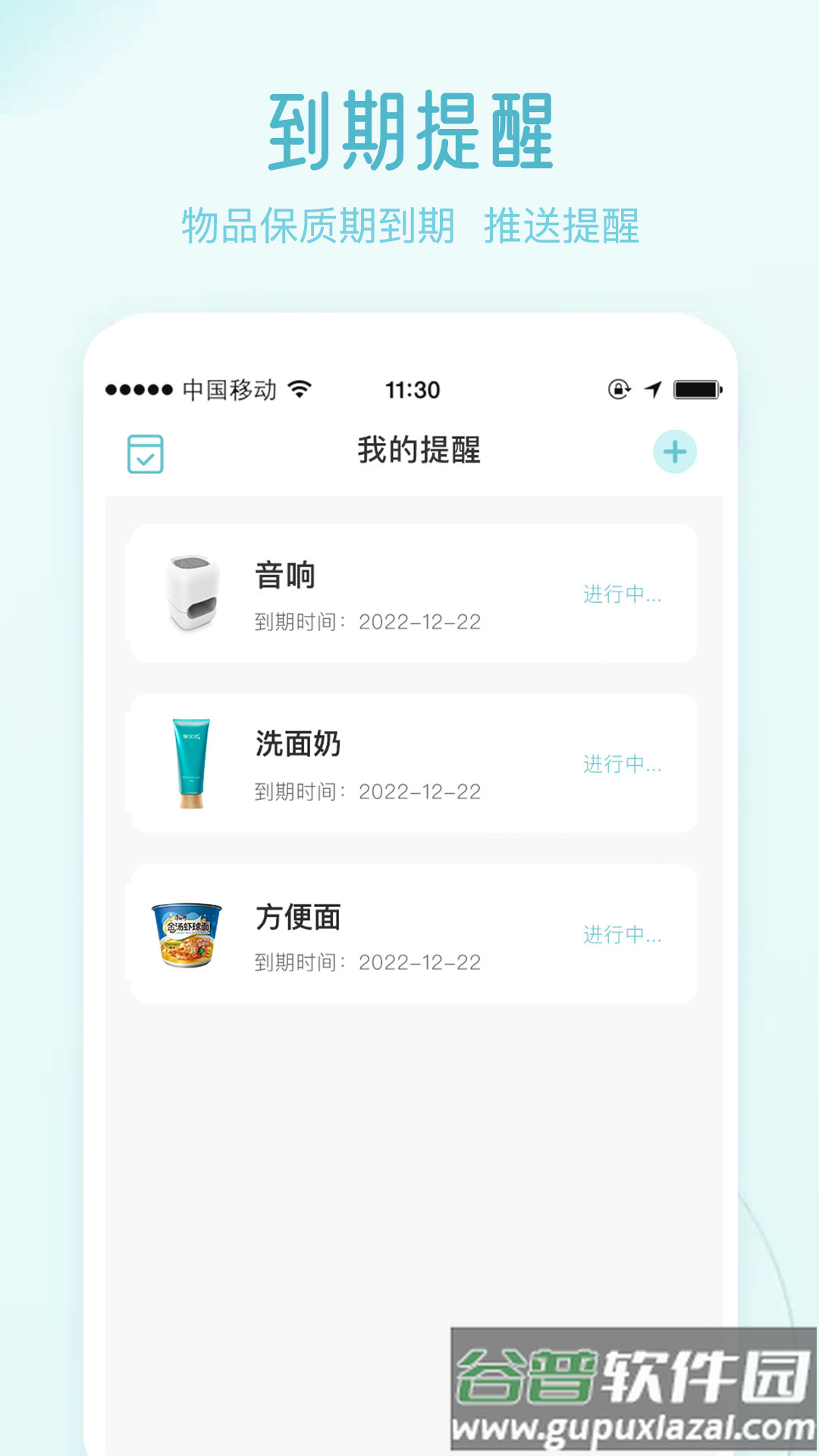Select the 音响 reminder card
Screen dimensions: 819x1456
point(413,594)
